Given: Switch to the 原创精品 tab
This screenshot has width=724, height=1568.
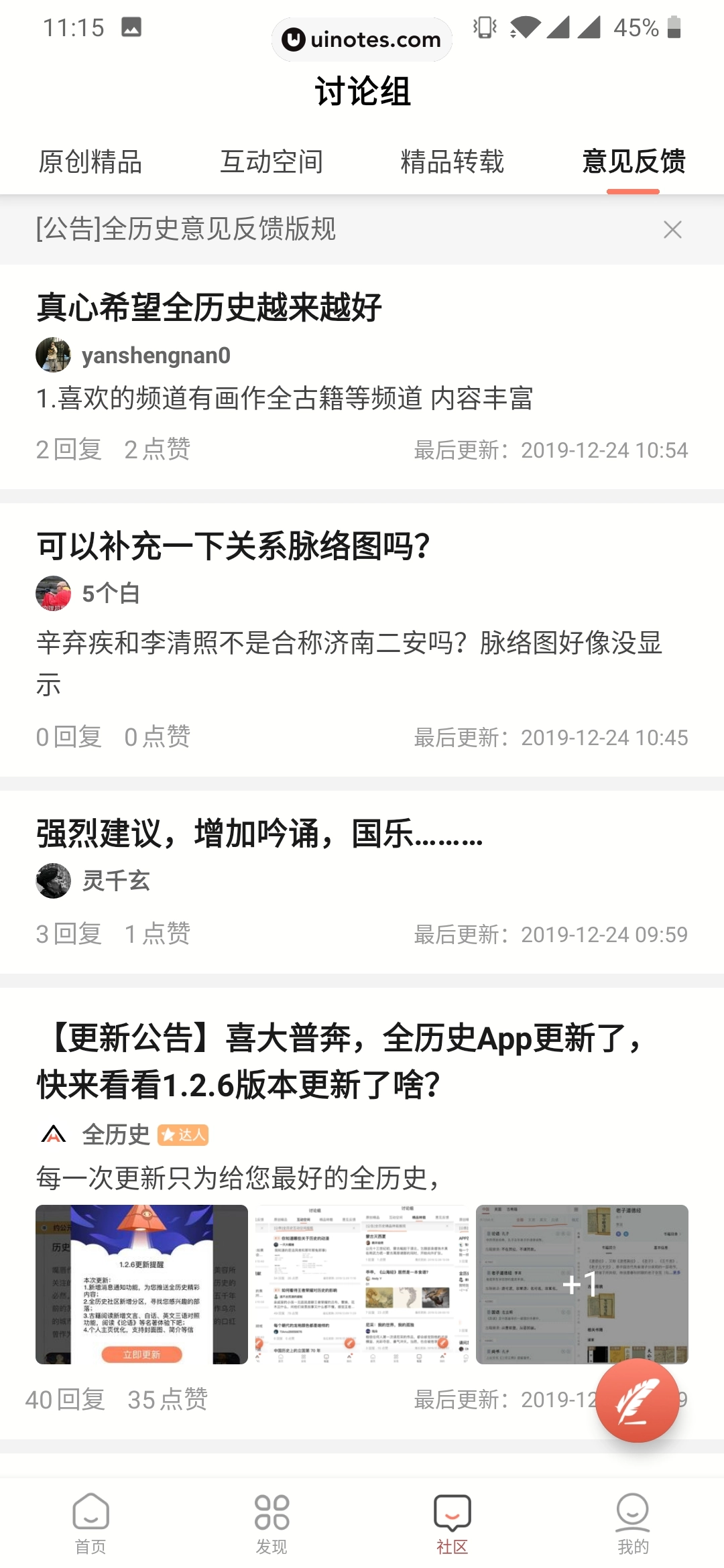Looking at the screenshot, I should pyautogui.click(x=91, y=162).
